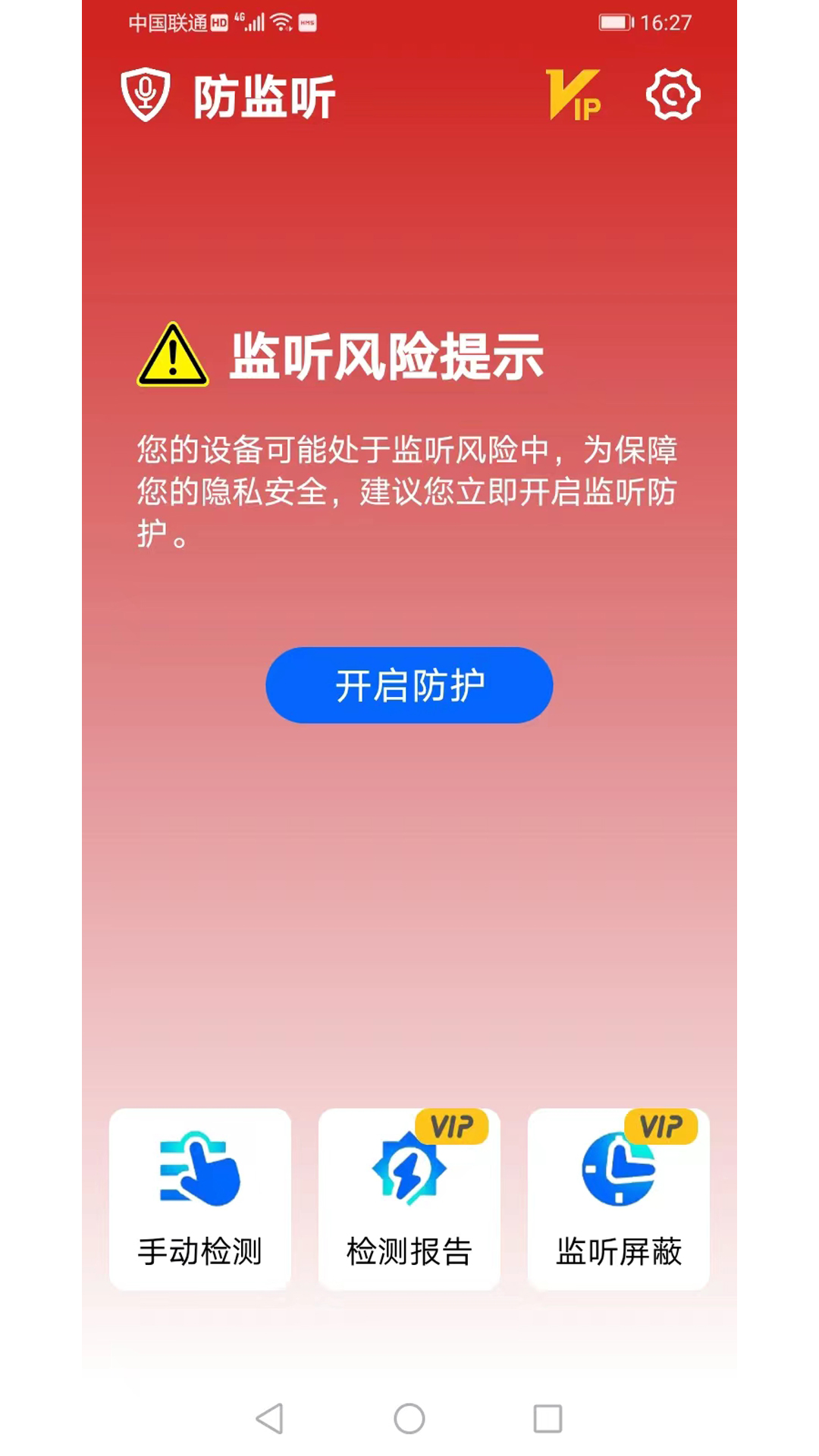Open the 检测报告 VIP card
The height and width of the screenshot is (1456, 819).
tap(409, 1198)
